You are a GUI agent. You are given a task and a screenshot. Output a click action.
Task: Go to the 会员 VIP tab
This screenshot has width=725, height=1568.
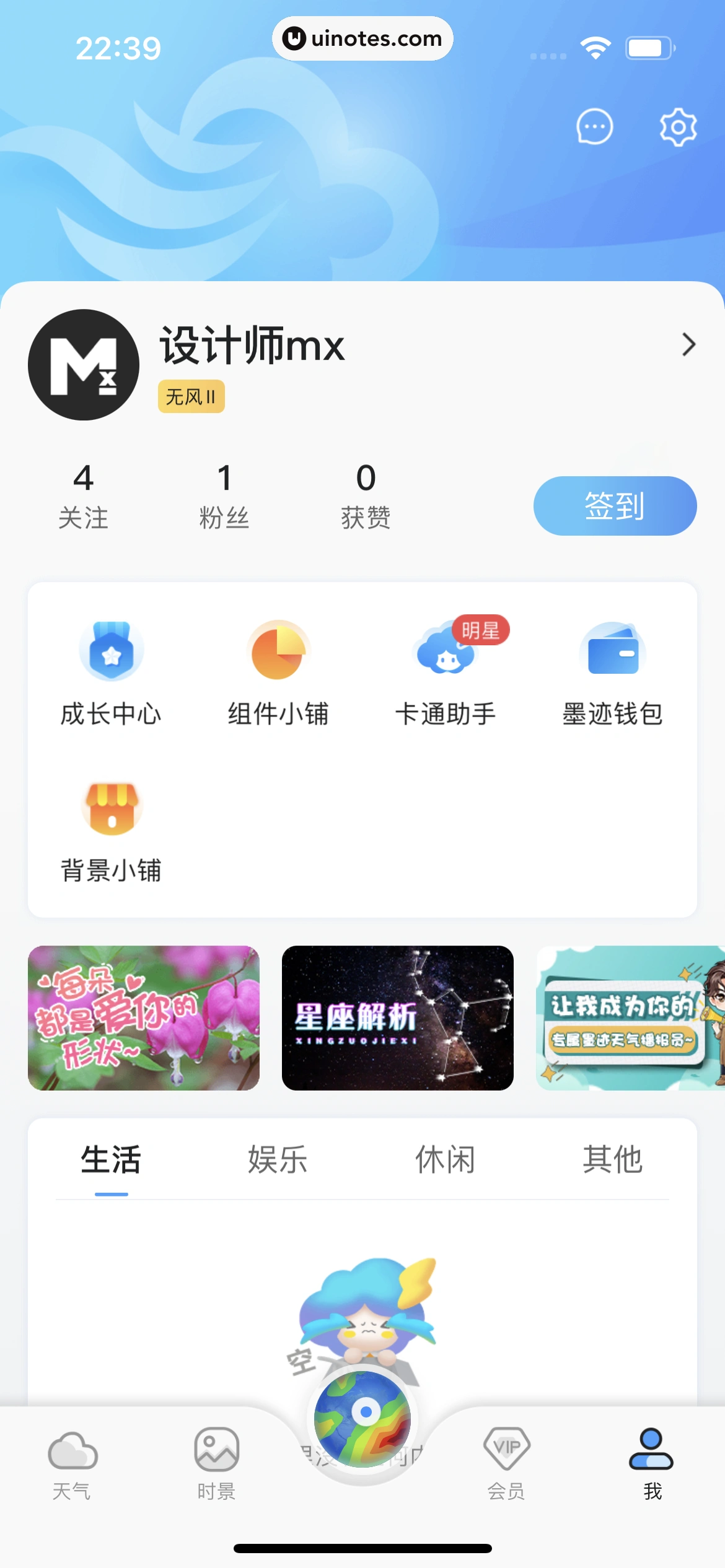point(506,1464)
